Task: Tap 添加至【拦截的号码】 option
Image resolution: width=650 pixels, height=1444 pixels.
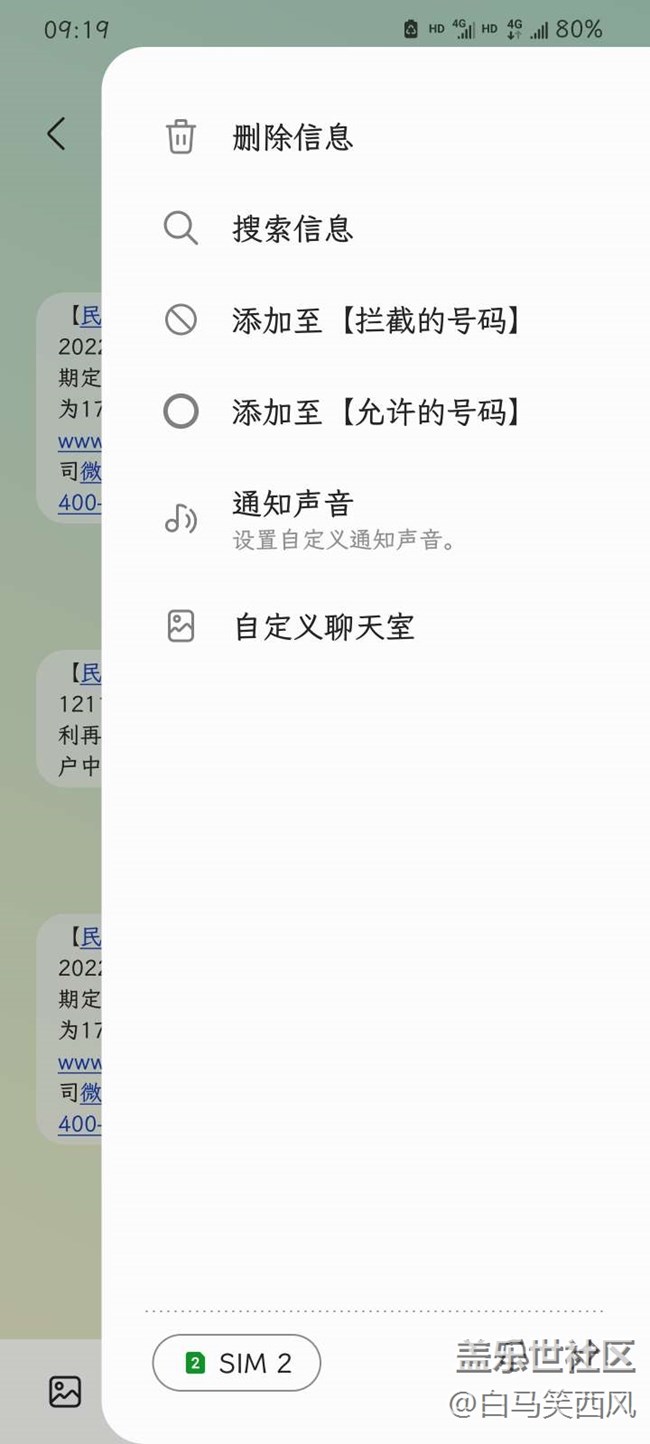Action: 375,321
